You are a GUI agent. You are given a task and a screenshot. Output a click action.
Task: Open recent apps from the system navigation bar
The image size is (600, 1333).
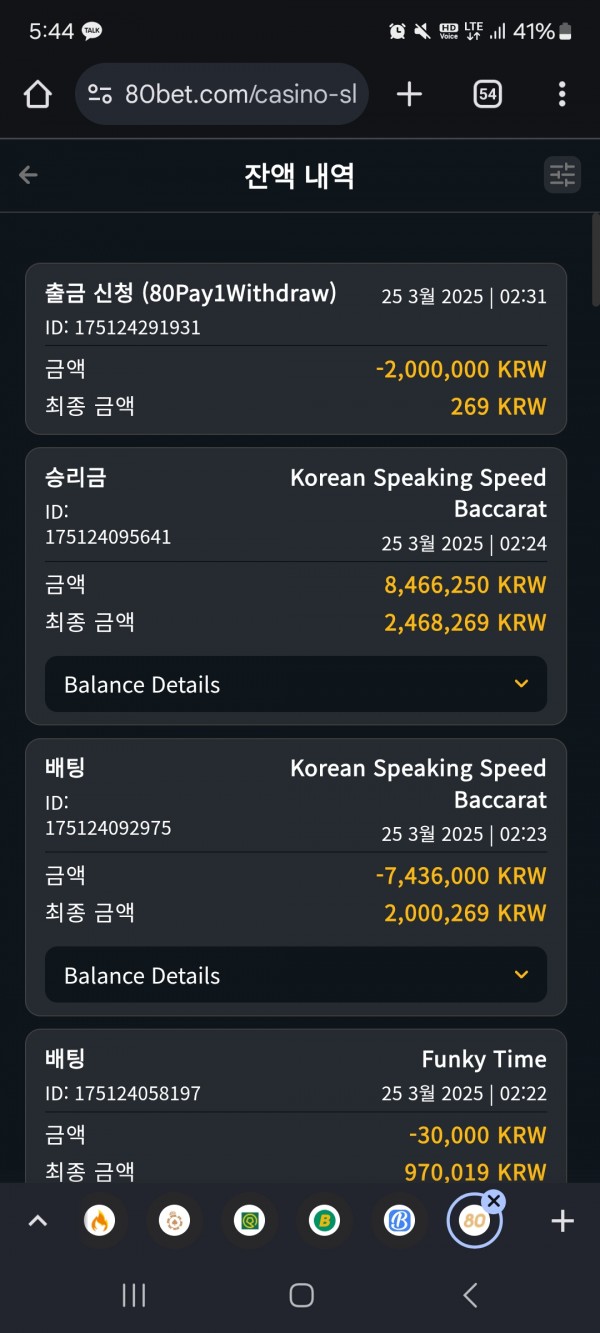134,1296
